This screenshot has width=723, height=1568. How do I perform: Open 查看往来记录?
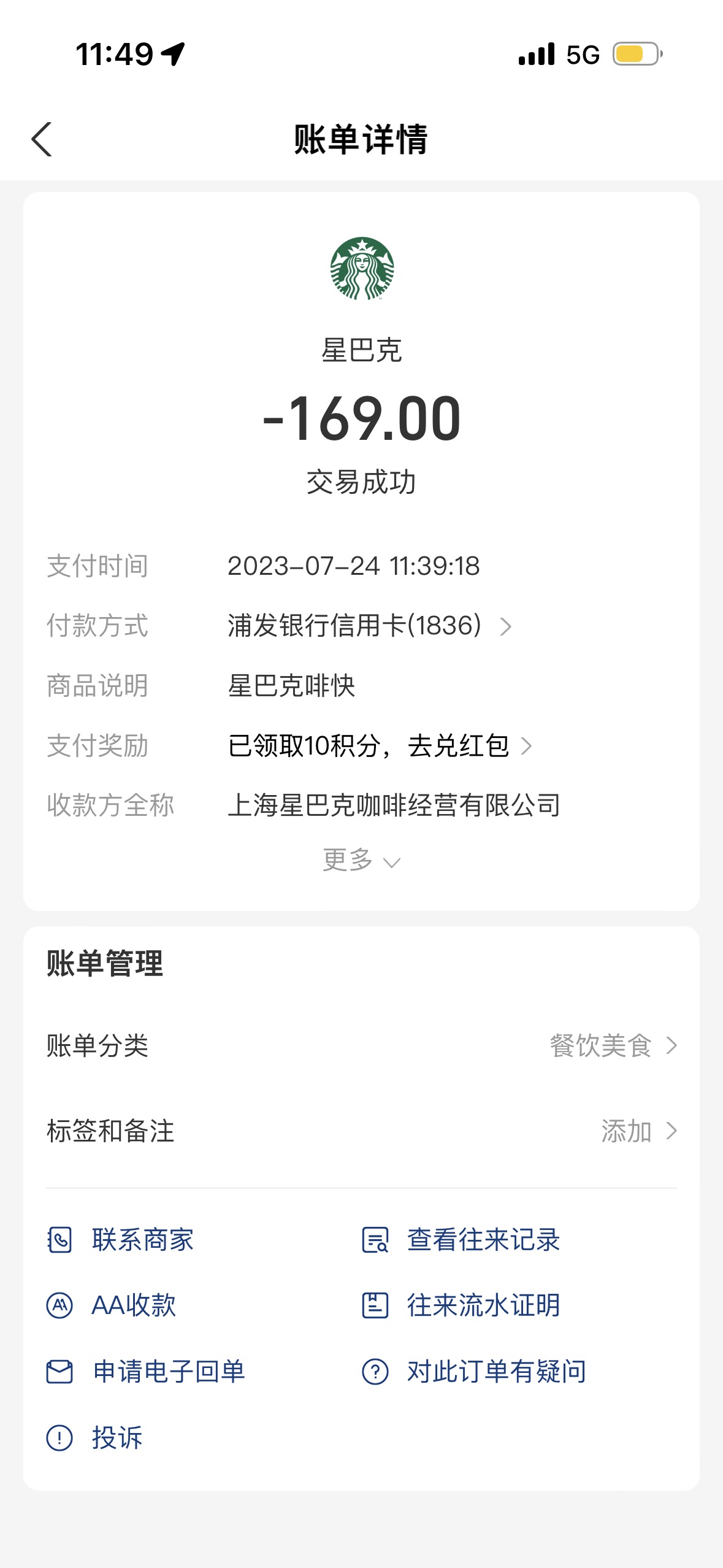click(x=461, y=1240)
